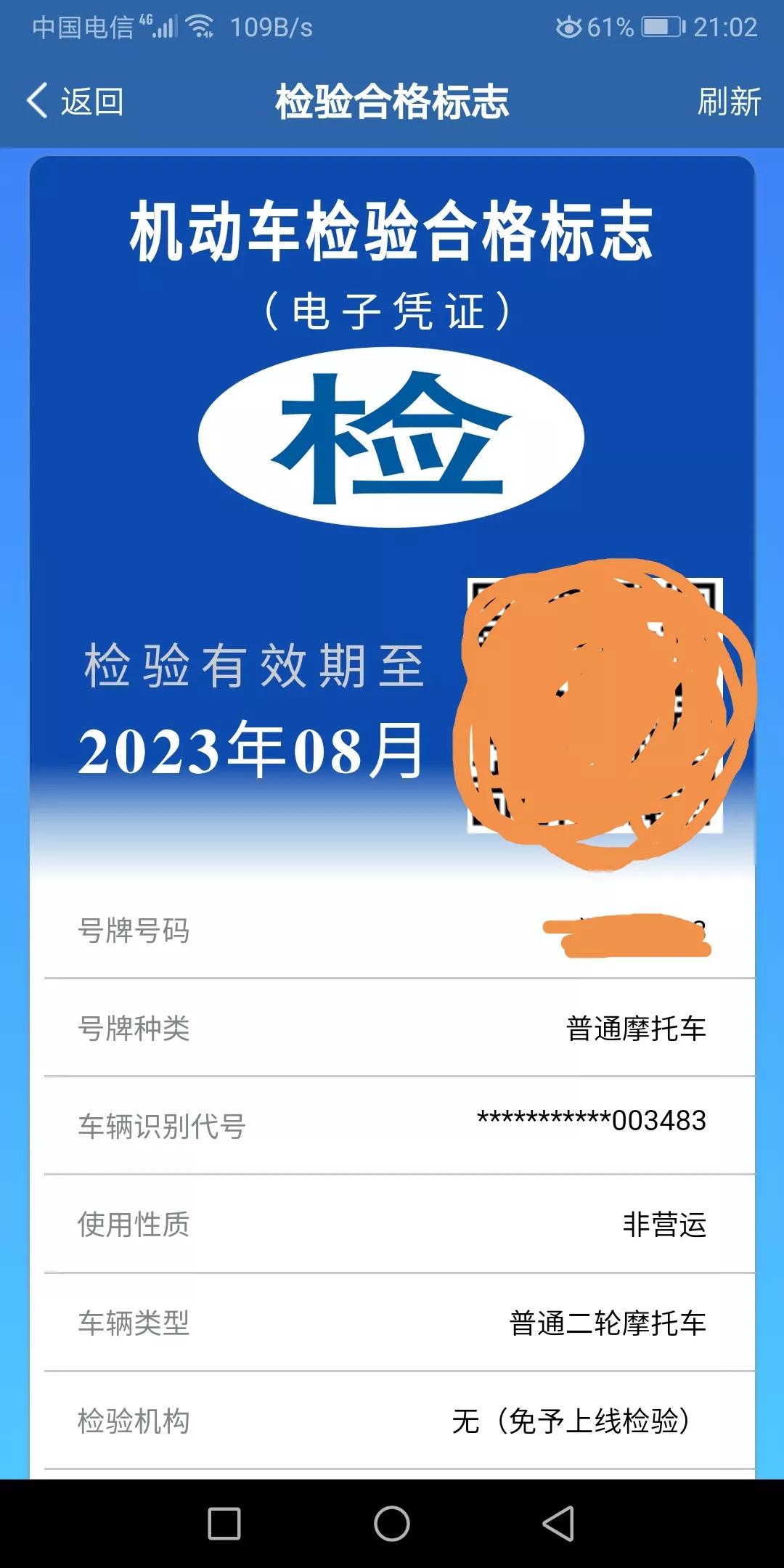This screenshot has width=784, height=1568.
Task: Tap the 检 inspection emblem badge
Action: tap(392, 436)
